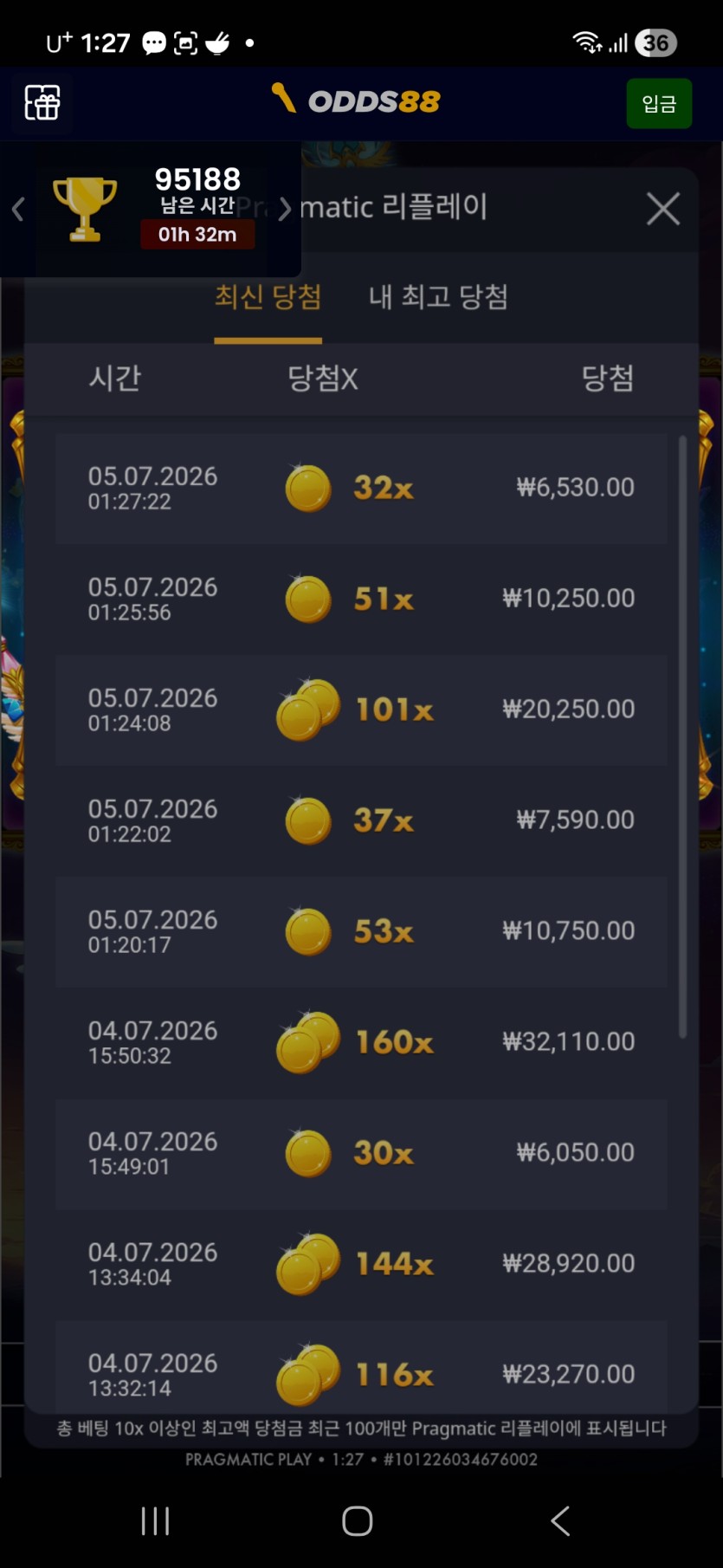Select the 144x win of ₩28,920.00

[361, 1265]
